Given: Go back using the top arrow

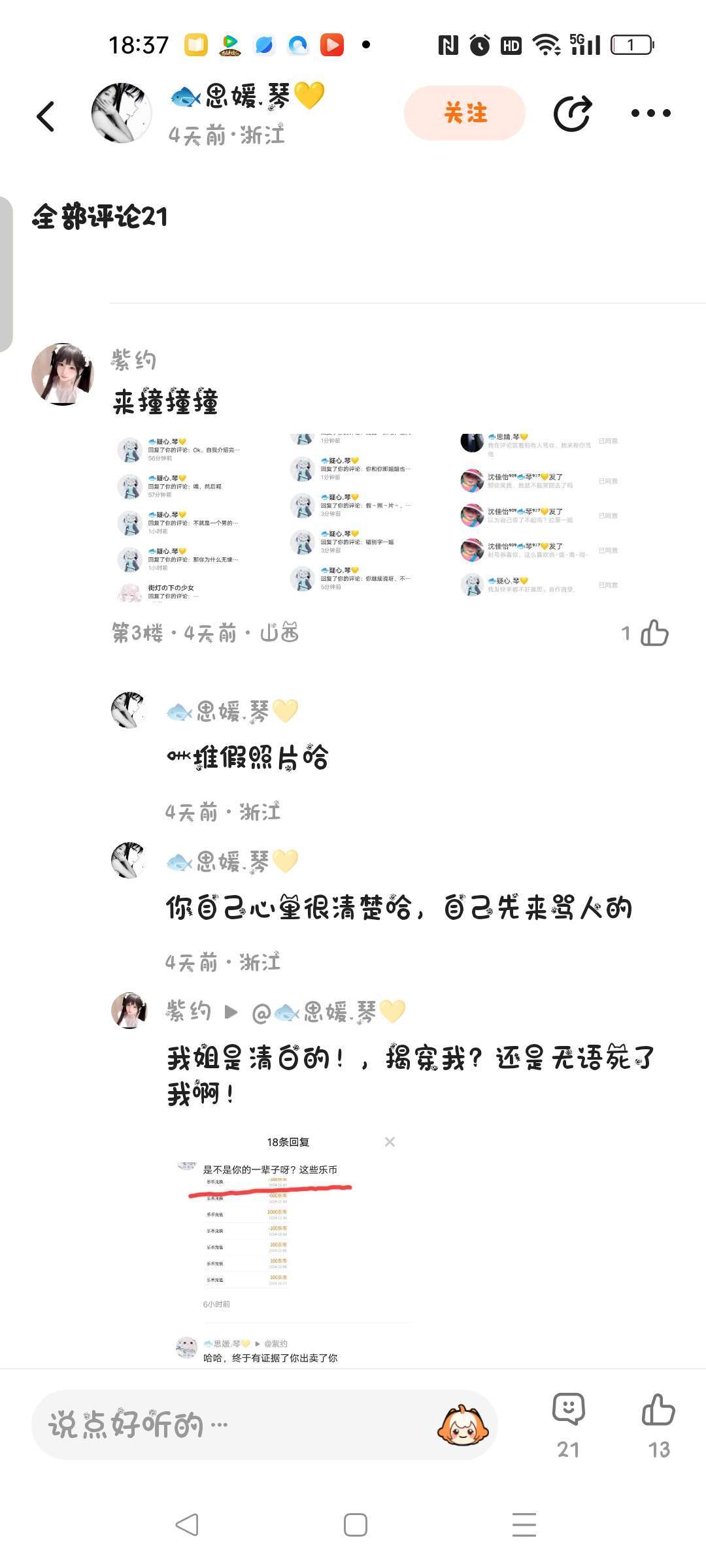Looking at the screenshot, I should pos(46,116).
